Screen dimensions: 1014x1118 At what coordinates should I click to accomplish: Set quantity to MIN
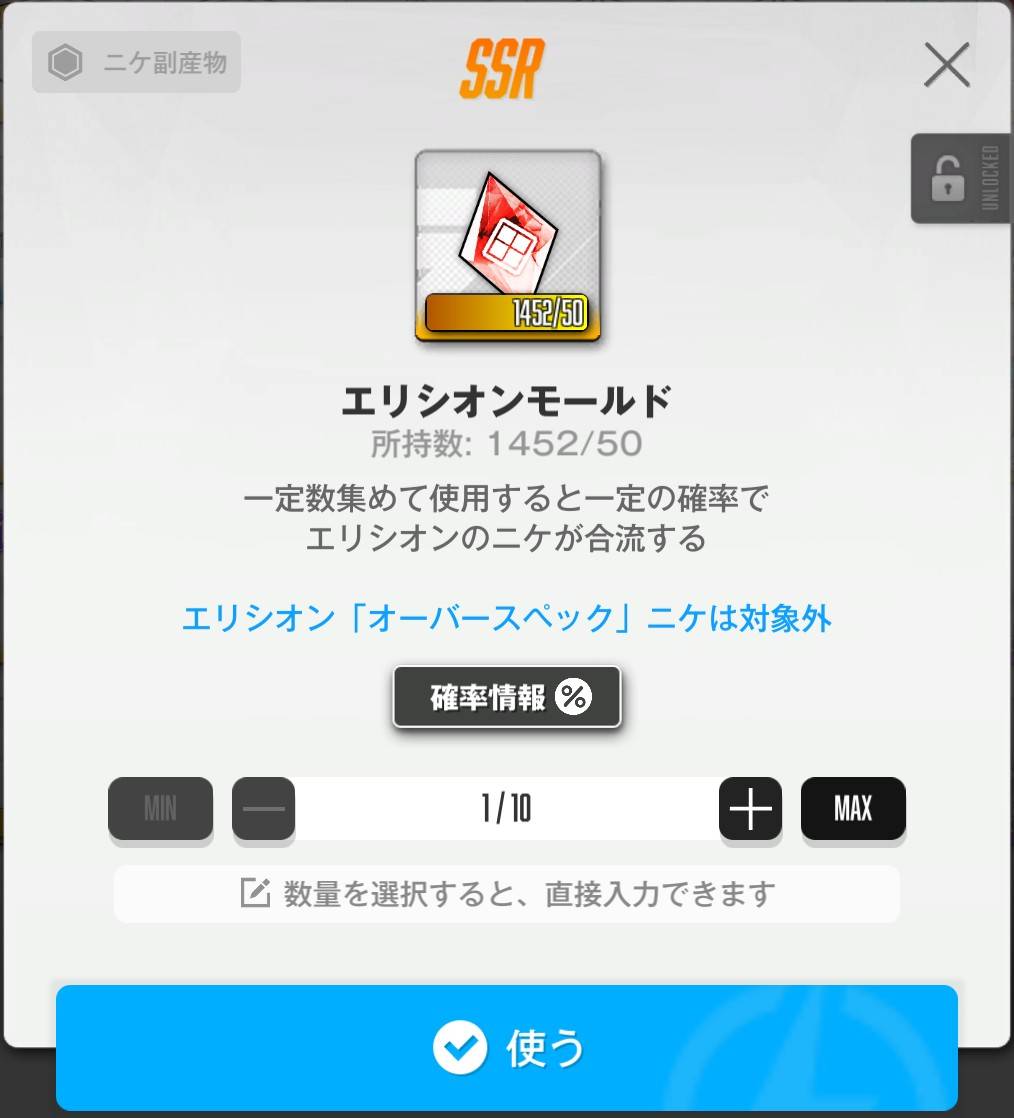[x=160, y=809]
